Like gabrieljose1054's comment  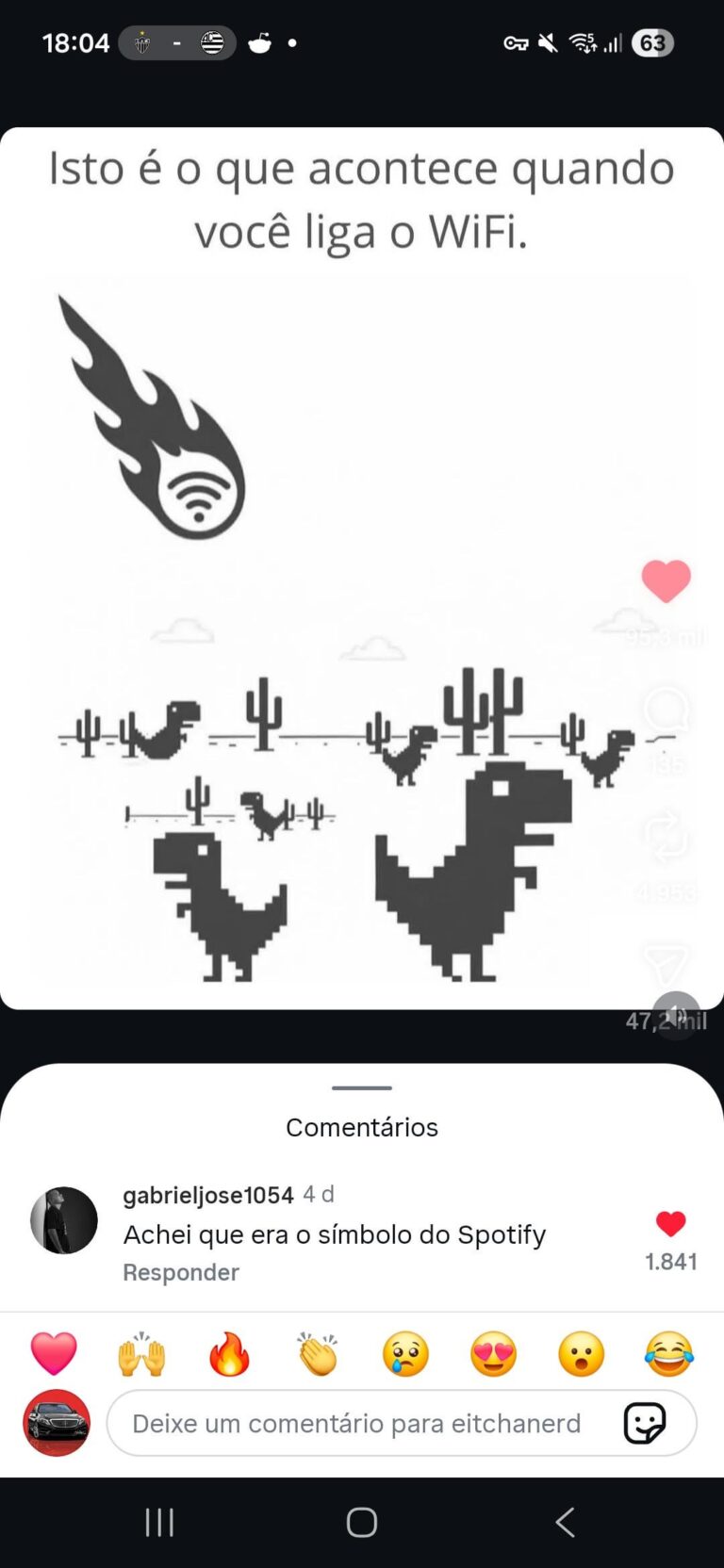point(670,1224)
